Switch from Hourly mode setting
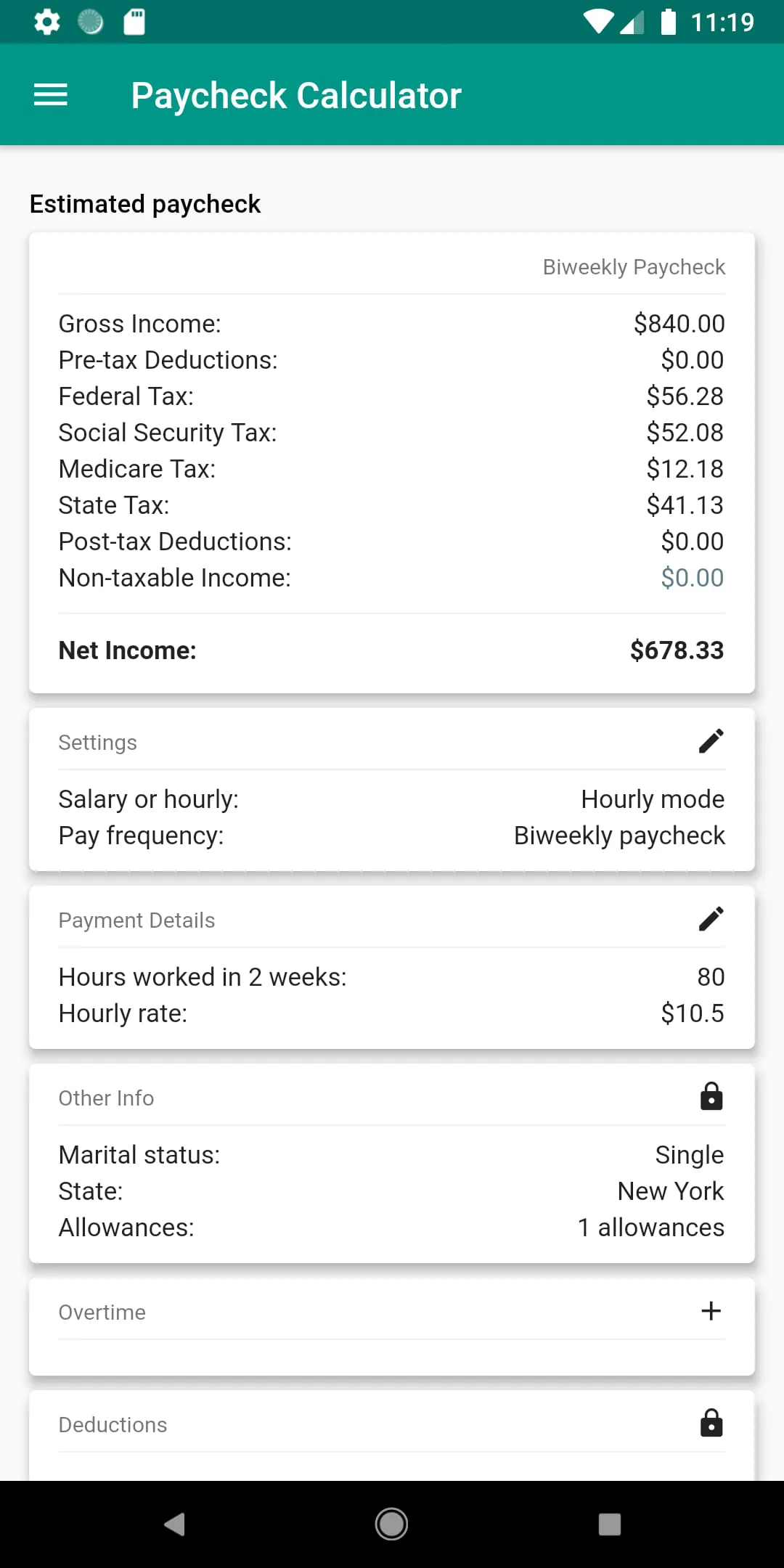Screen dimensions: 784x1568 click(x=651, y=799)
